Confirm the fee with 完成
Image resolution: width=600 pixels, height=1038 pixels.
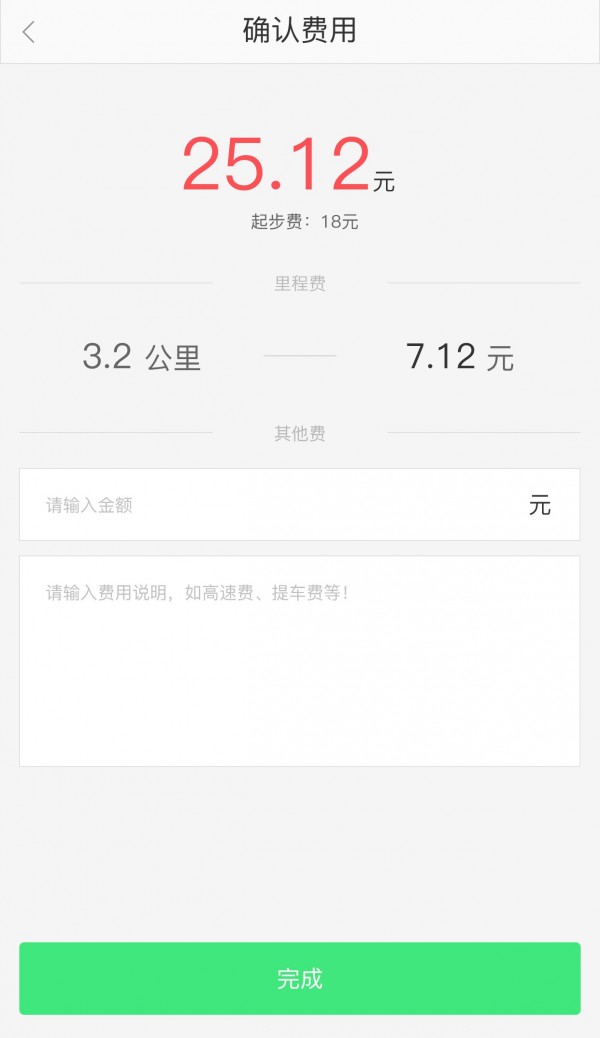point(299,978)
